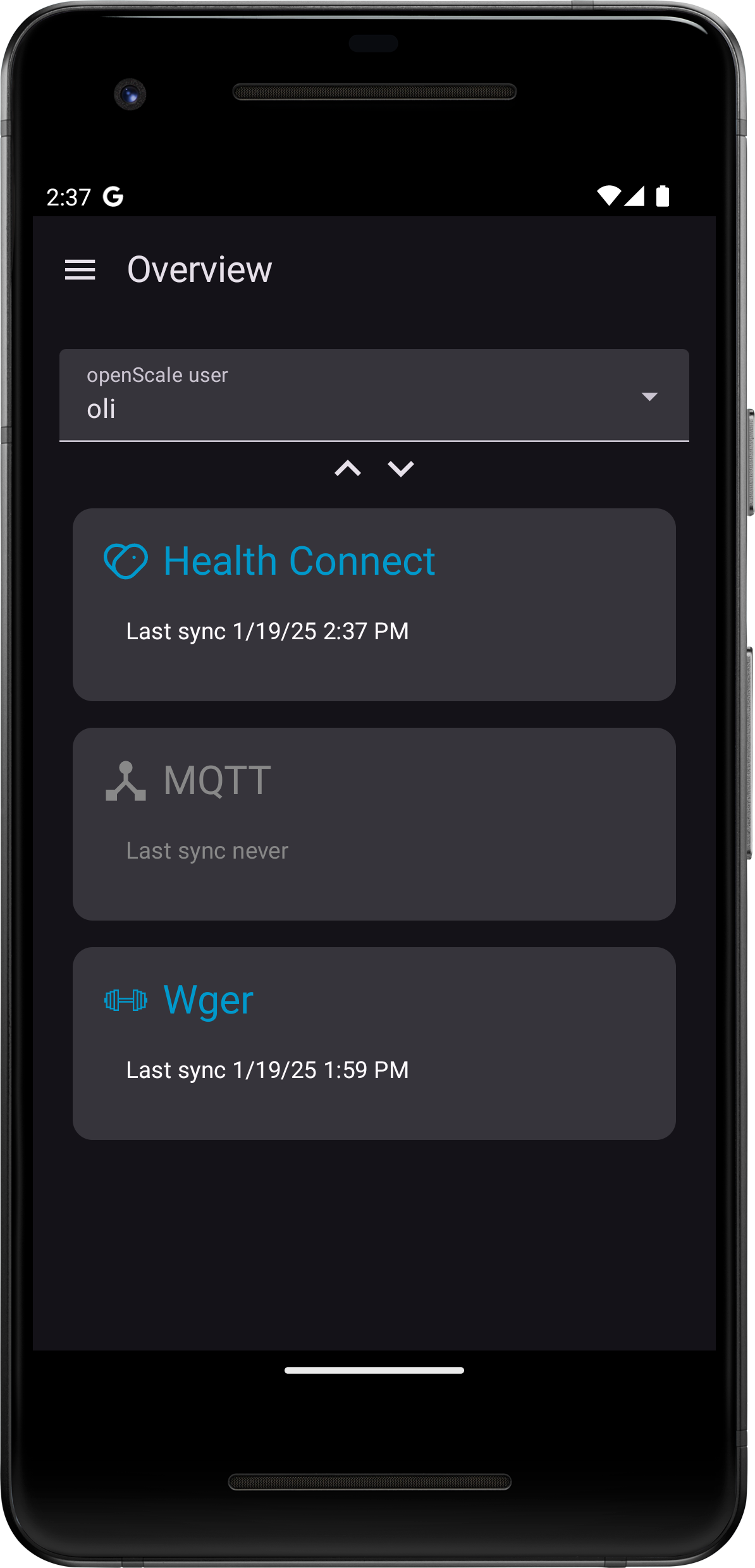Image resolution: width=755 pixels, height=1568 pixels.
Task: Open the Health Connect sync card
Action: coord(374,604)
